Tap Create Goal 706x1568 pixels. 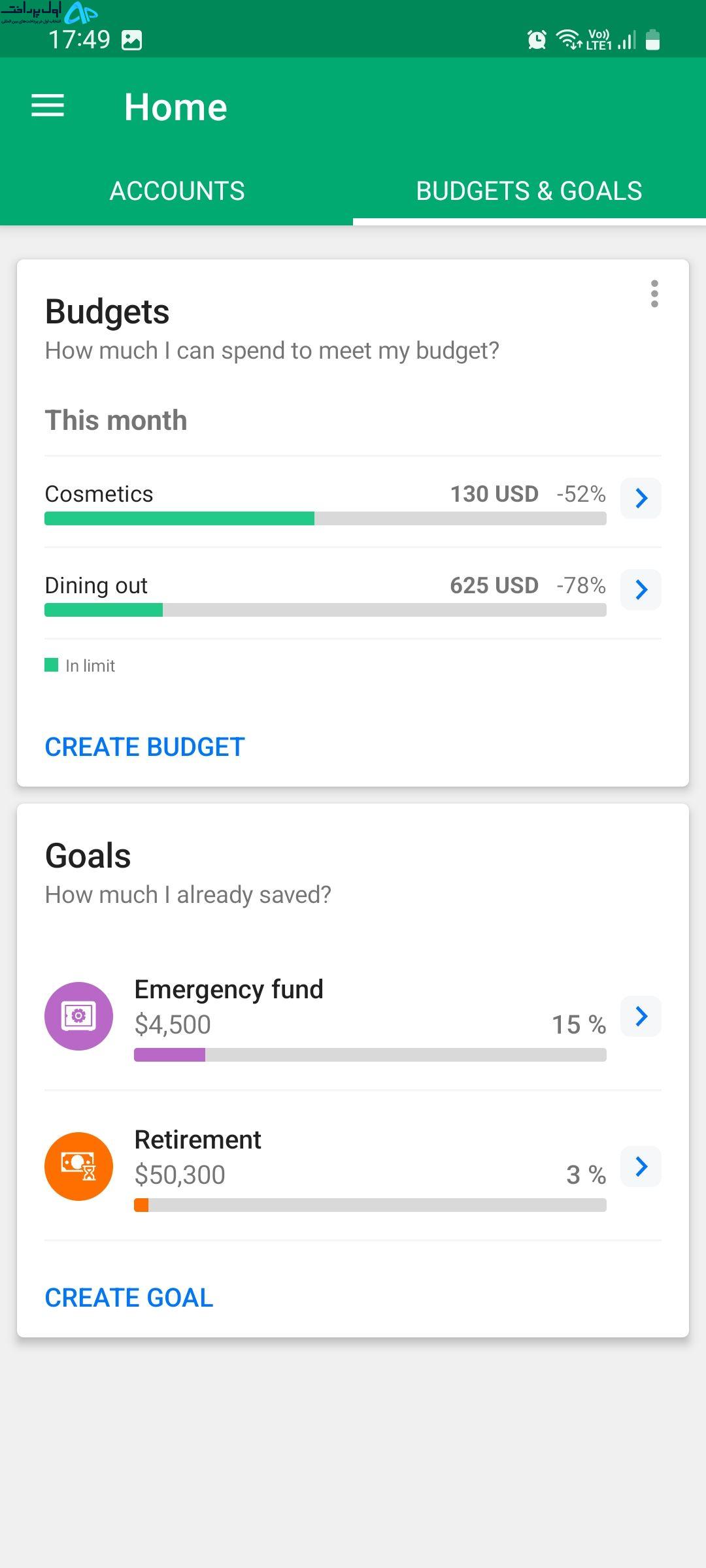click(129, 1298)
